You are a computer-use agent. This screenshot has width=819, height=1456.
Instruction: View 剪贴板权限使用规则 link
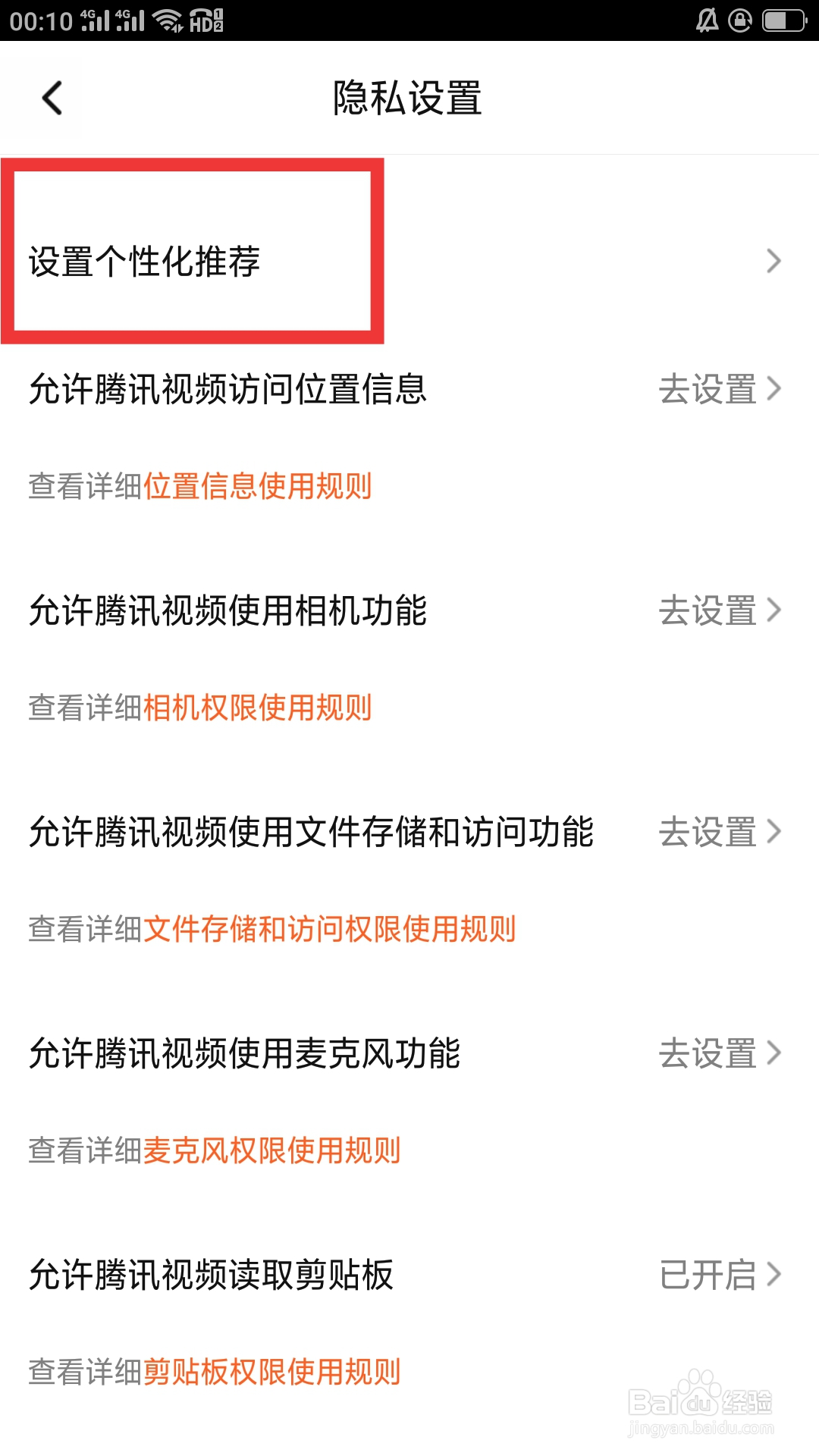click(x=271, y=1372)
